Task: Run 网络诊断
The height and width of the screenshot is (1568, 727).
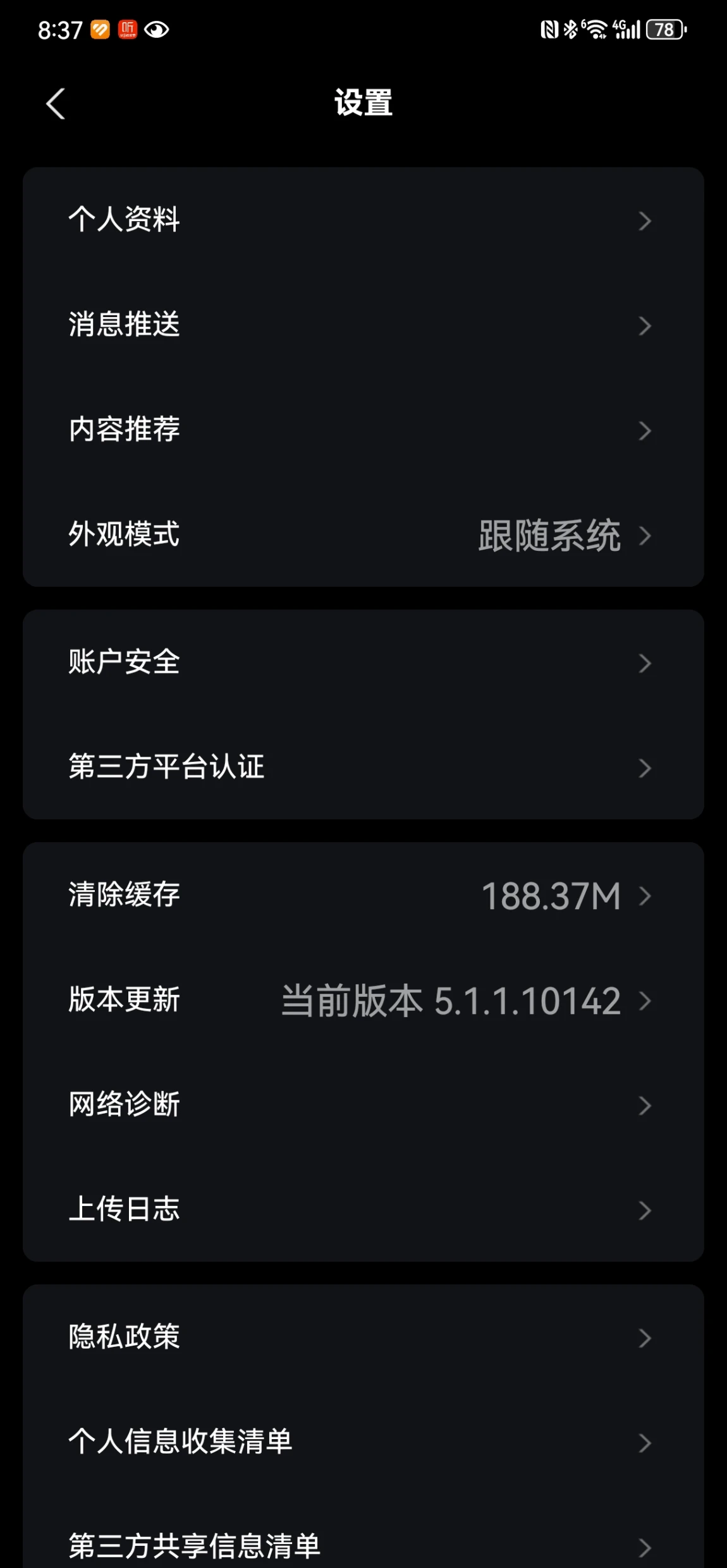Action: pyautogui.click(x=363, y=1104)
